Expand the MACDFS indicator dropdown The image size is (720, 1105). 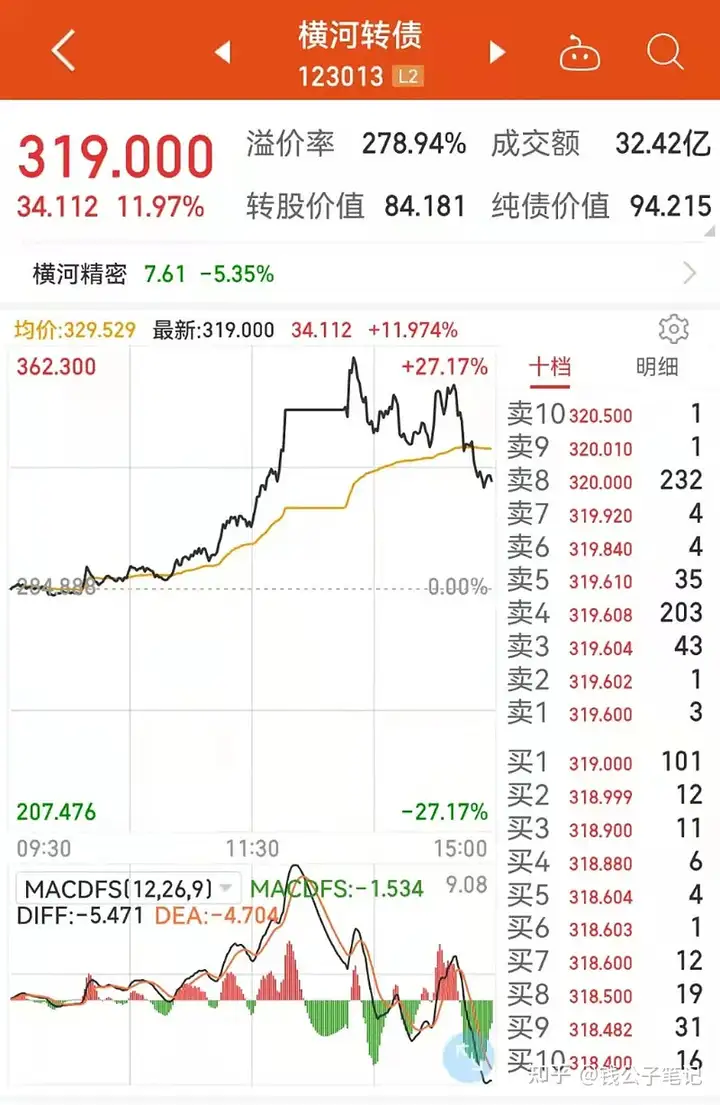click(227, 888)
